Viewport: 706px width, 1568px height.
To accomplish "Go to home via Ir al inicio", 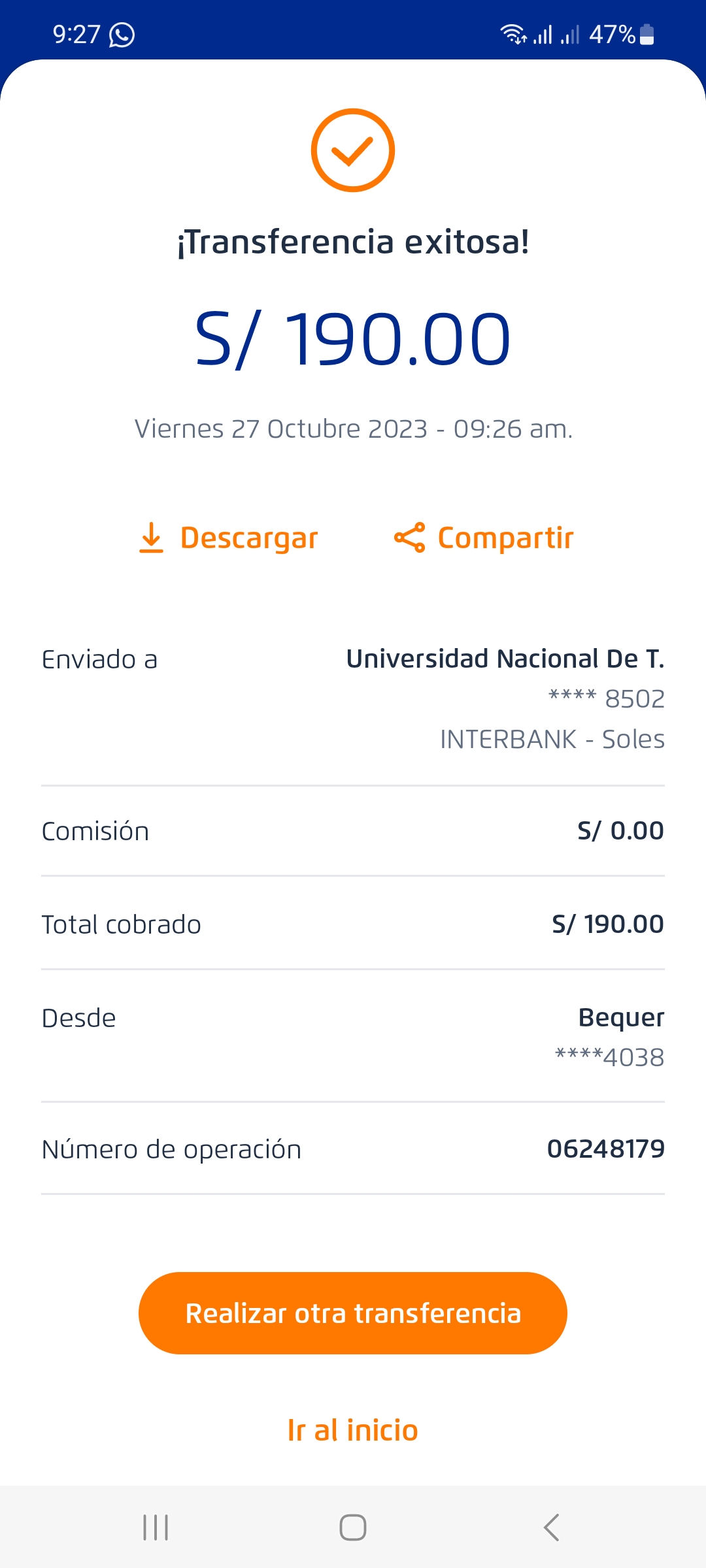I will (x=352, y=1431).
